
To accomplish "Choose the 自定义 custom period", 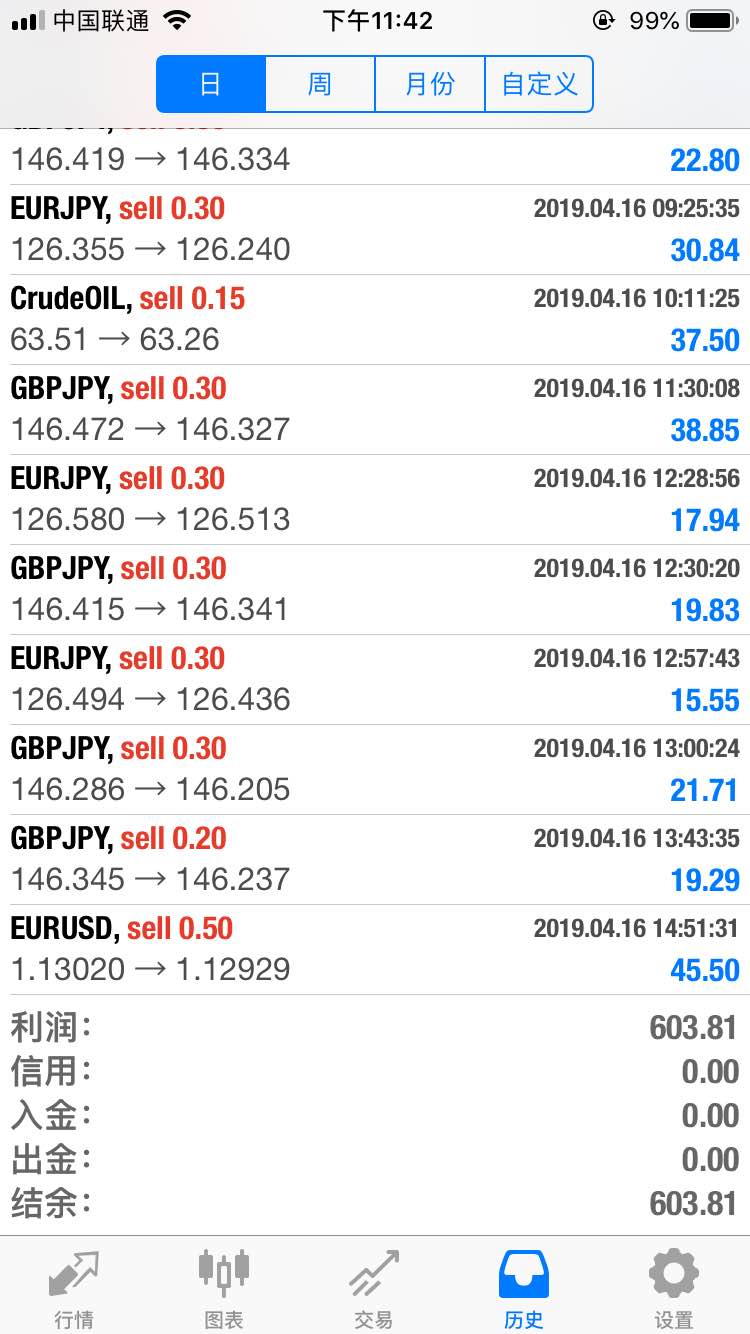I will [x=539, y=84].
